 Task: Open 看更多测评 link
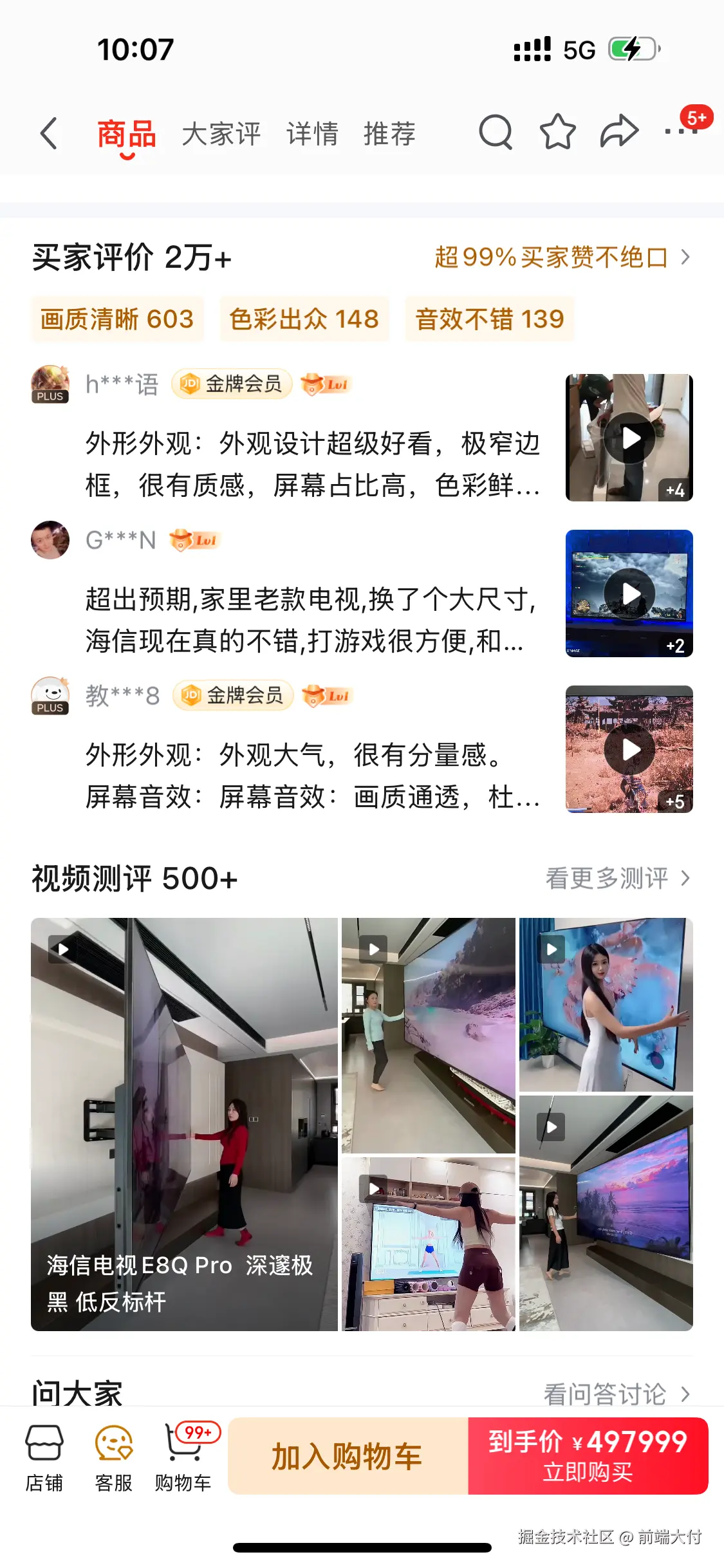617,878
